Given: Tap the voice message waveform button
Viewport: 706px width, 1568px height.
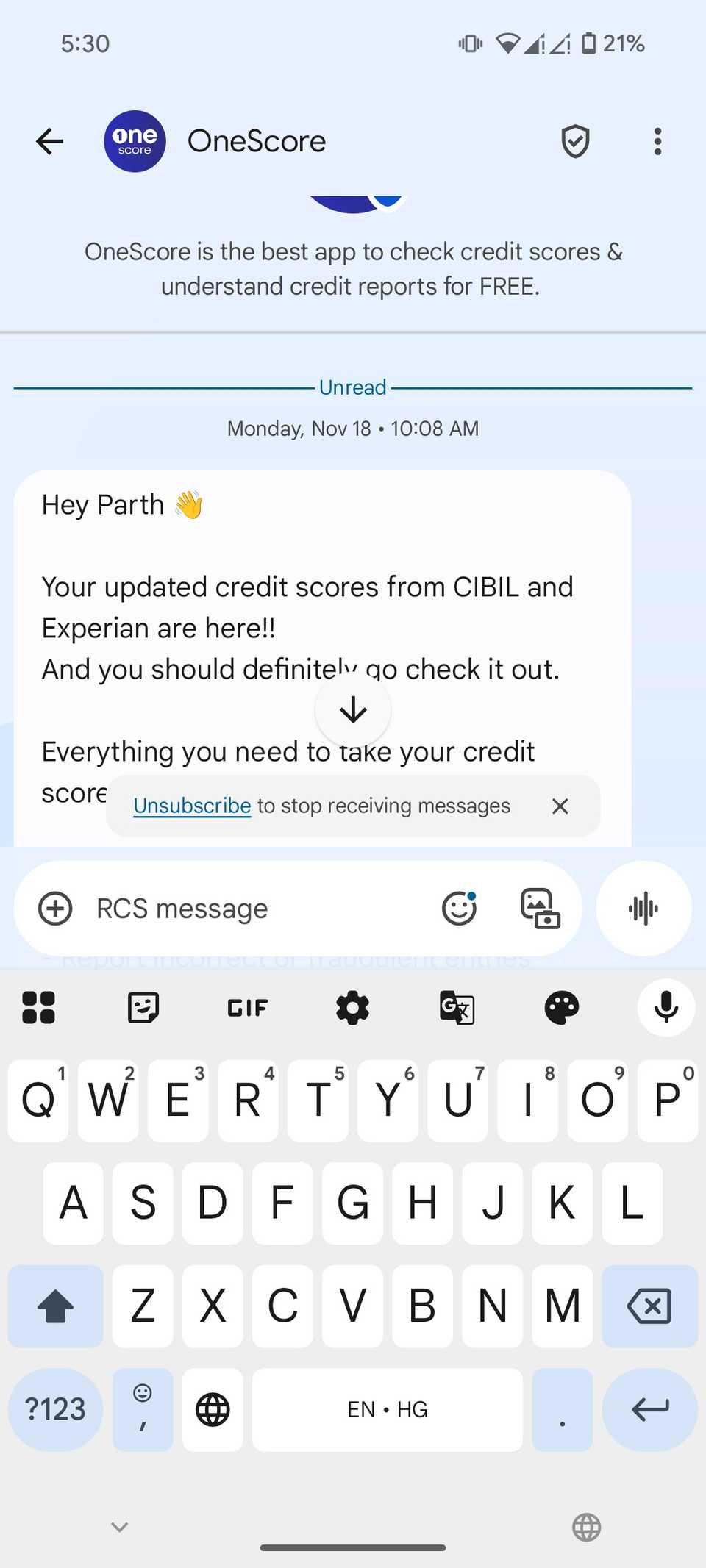Looking at the screenshot, I should pos(644,909).
